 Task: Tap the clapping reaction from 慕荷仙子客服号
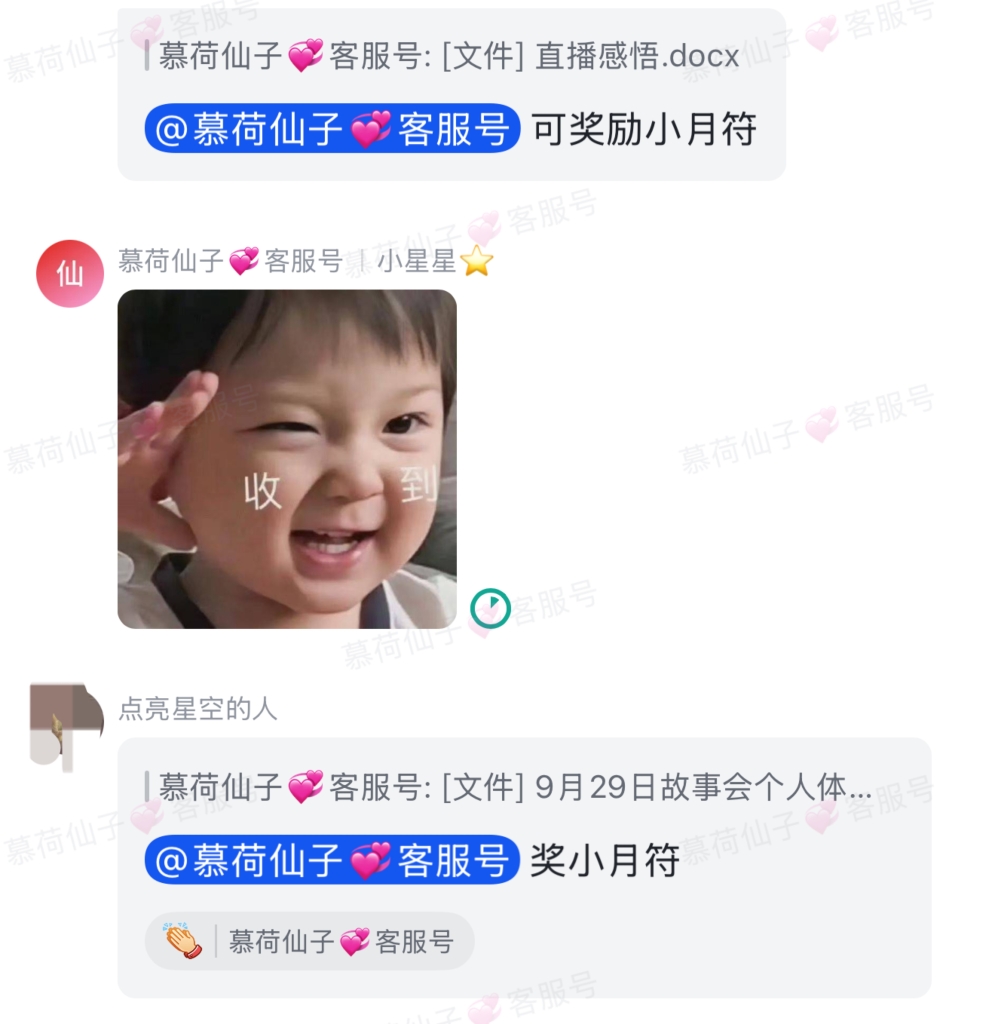[x=309, y=941]
